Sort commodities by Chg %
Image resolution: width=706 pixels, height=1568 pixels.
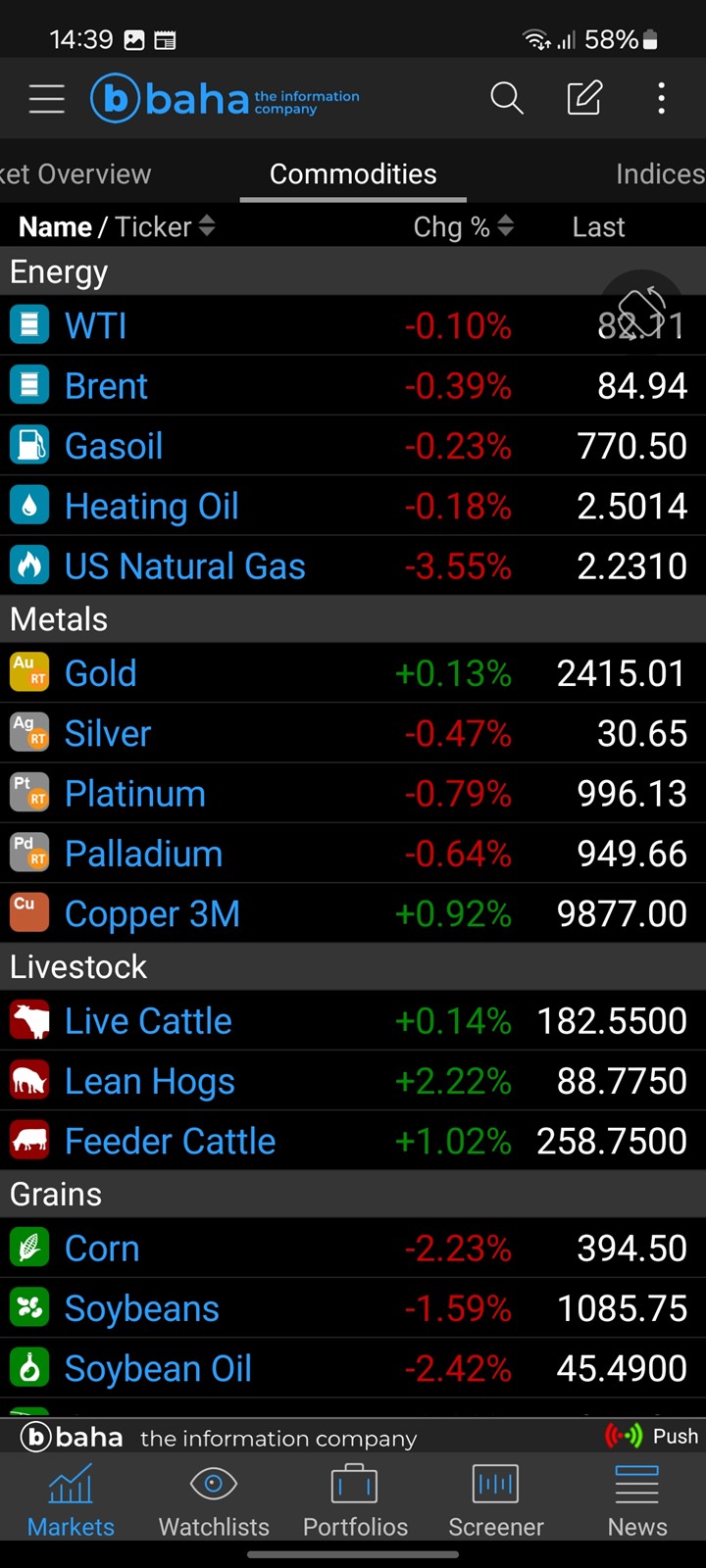click(x=463, y=227)
